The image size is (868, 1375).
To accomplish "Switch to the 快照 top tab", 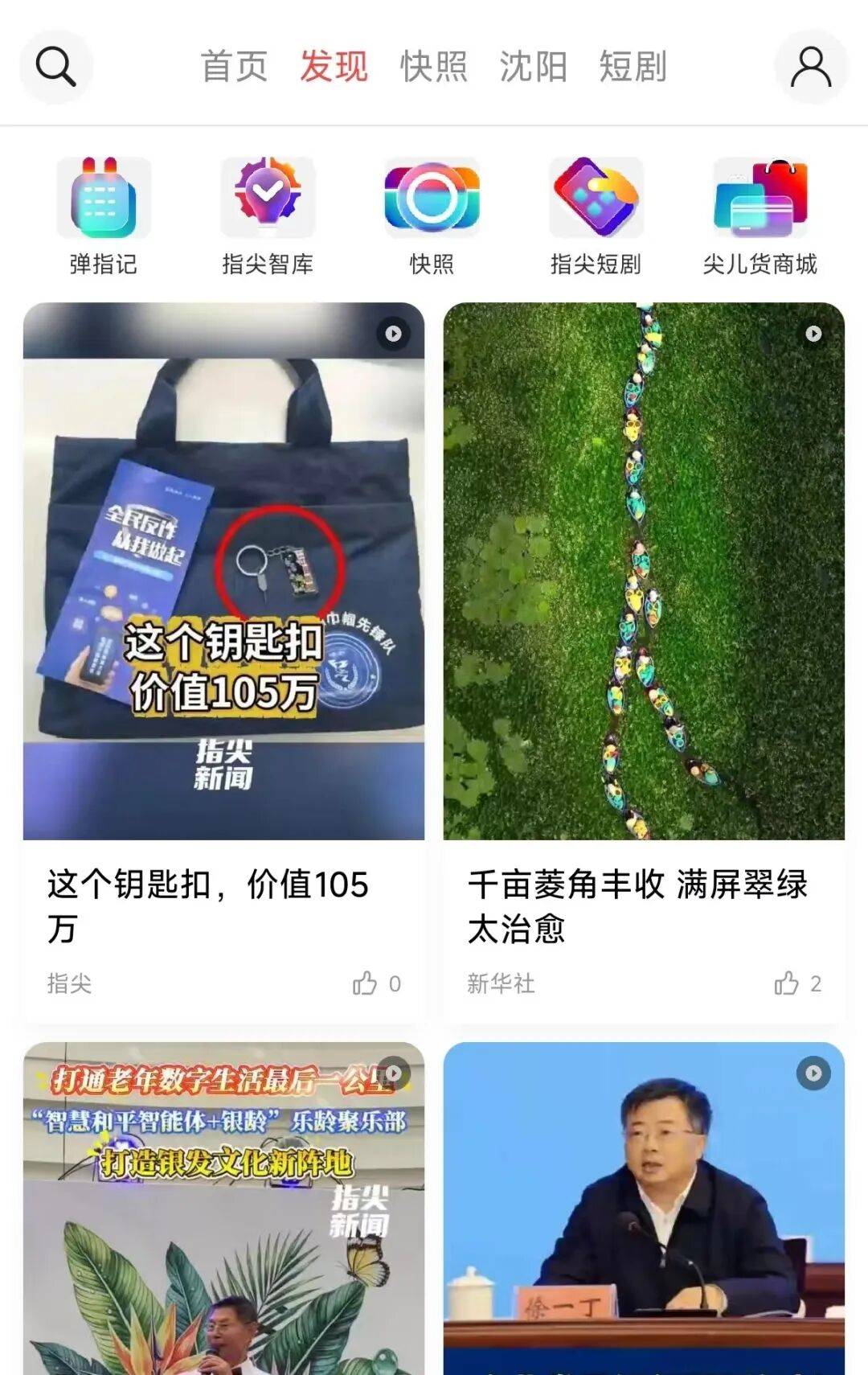I will click(434, 67).
